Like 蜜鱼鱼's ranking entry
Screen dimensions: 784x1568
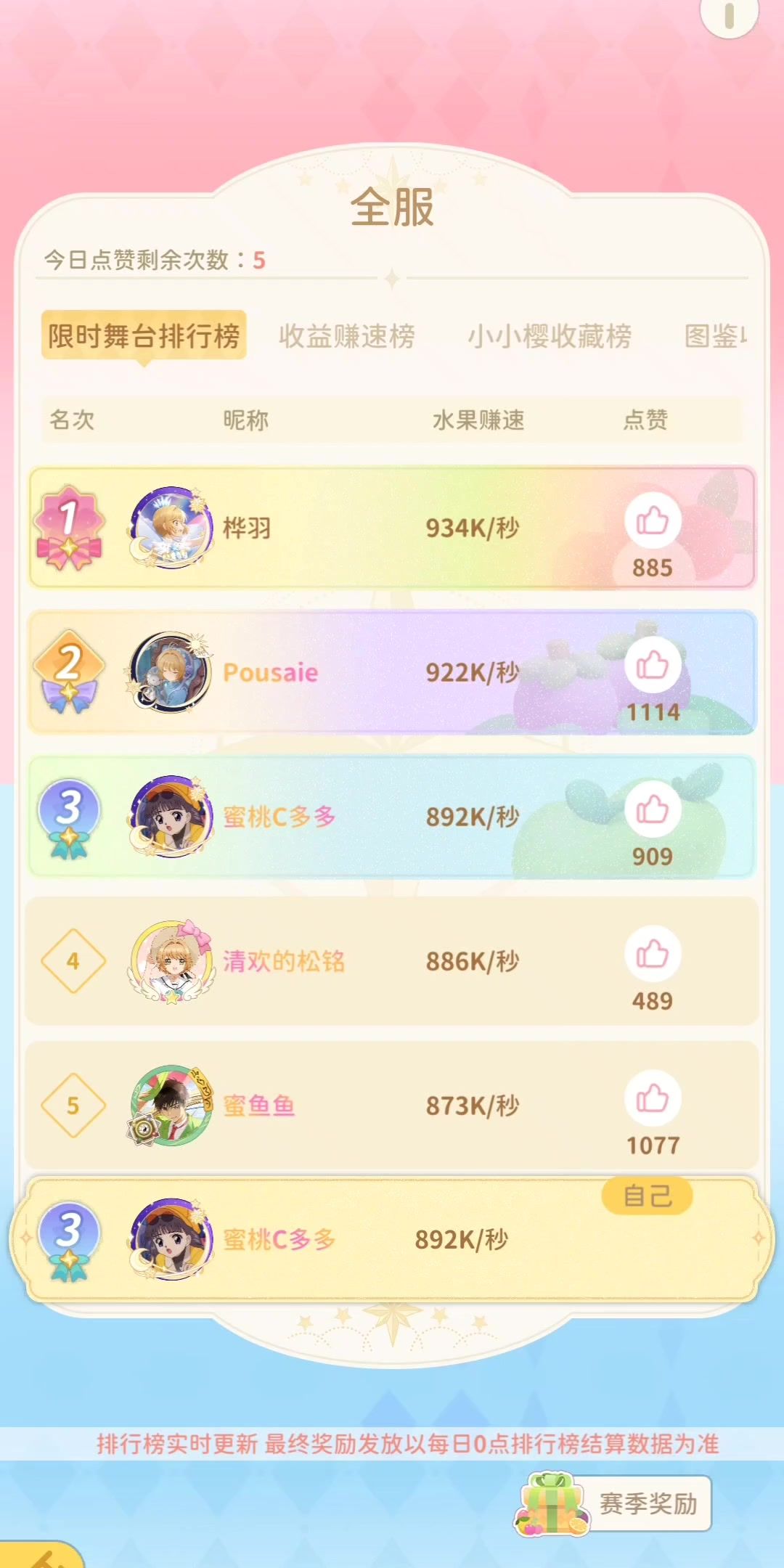tap(652, 1098)
